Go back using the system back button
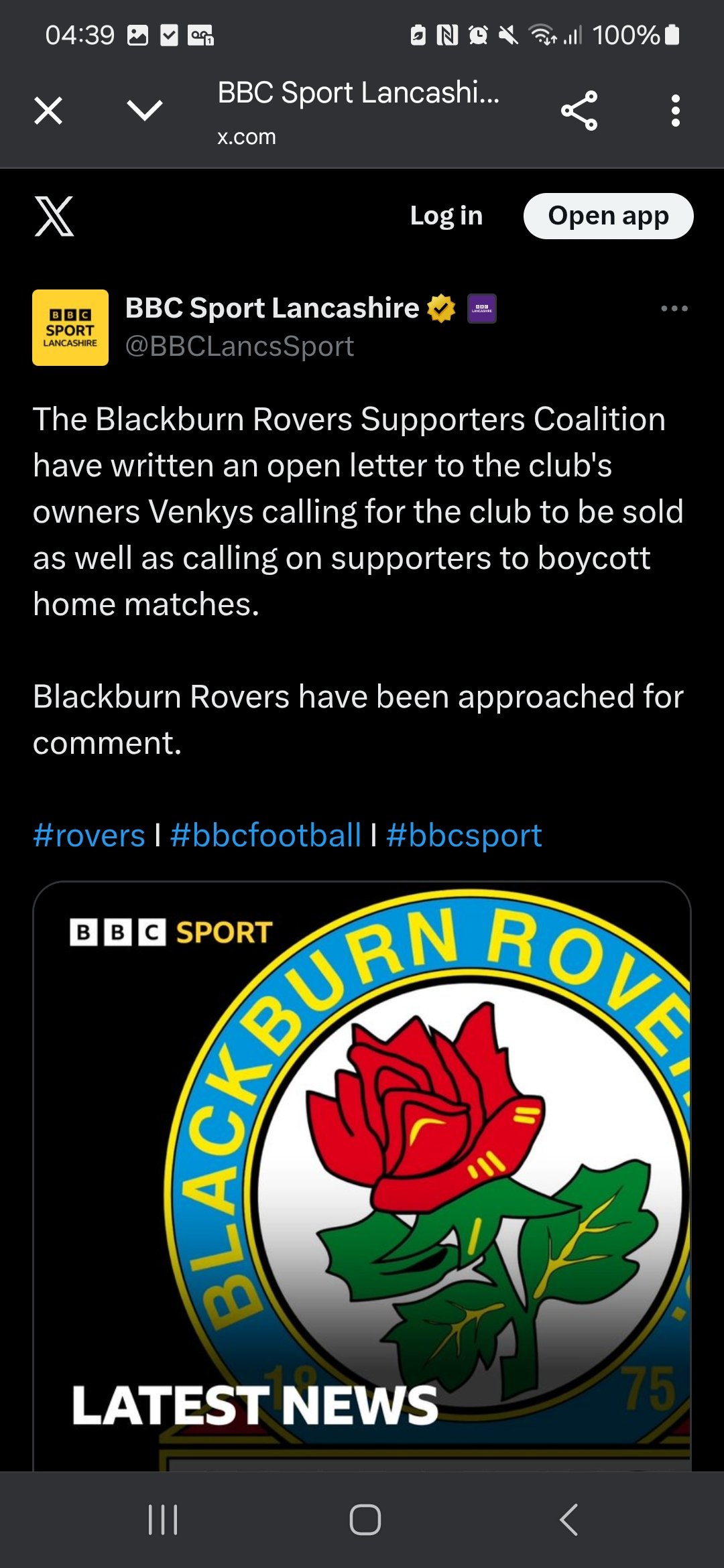This screenshot has height=1568, width=724. pos(568,1519)
